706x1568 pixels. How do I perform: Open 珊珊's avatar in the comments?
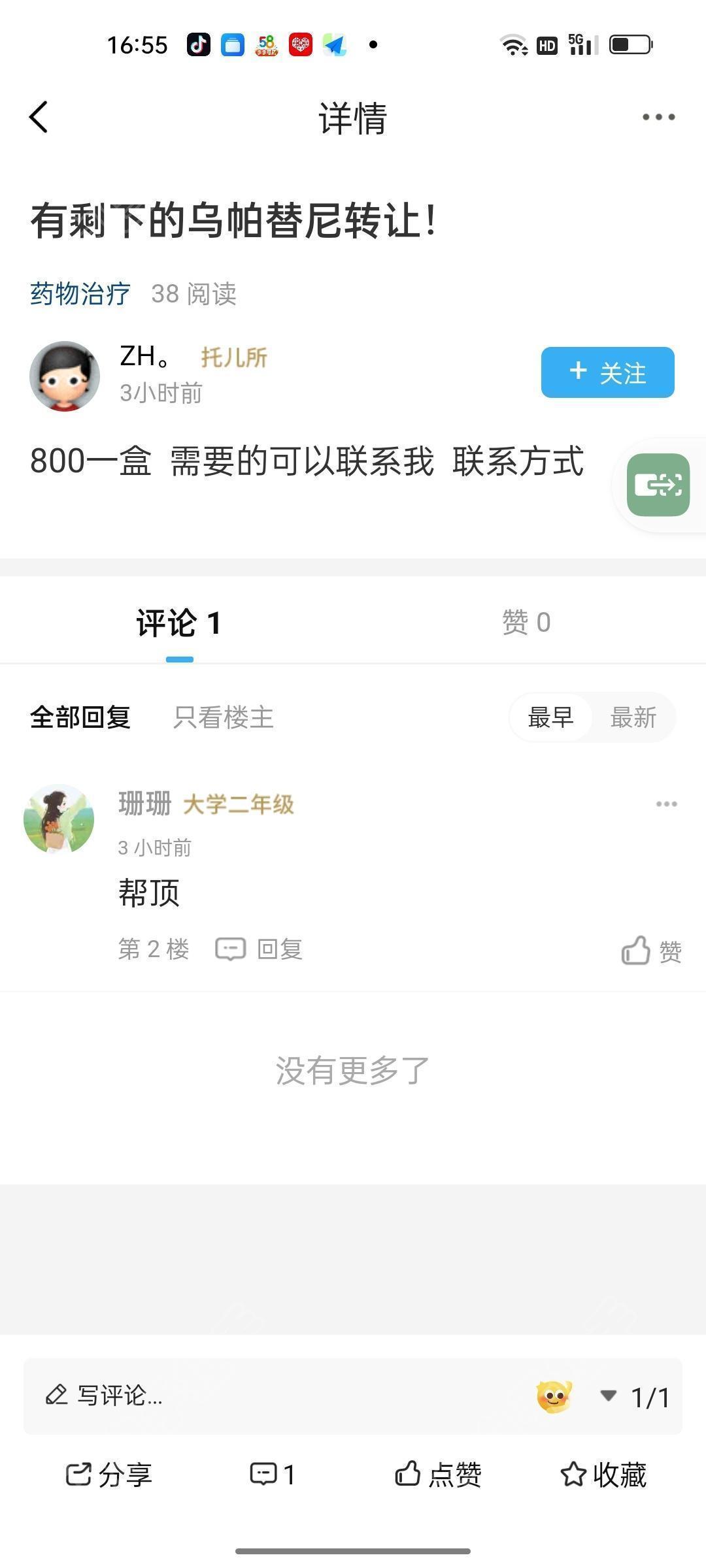59,819
